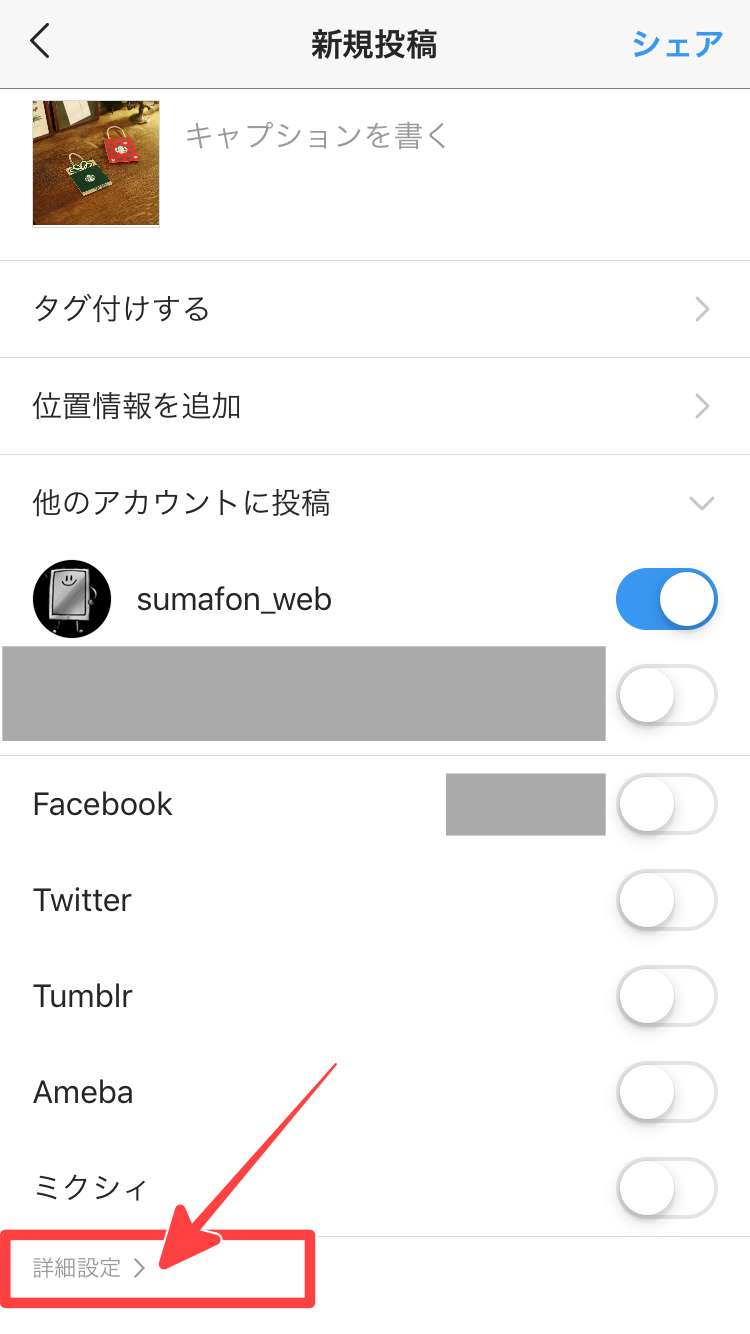Open 詳細設定 advanced settings
Image resolution: width=750 pixels, height=1334 pixels.
(90, 1269)
